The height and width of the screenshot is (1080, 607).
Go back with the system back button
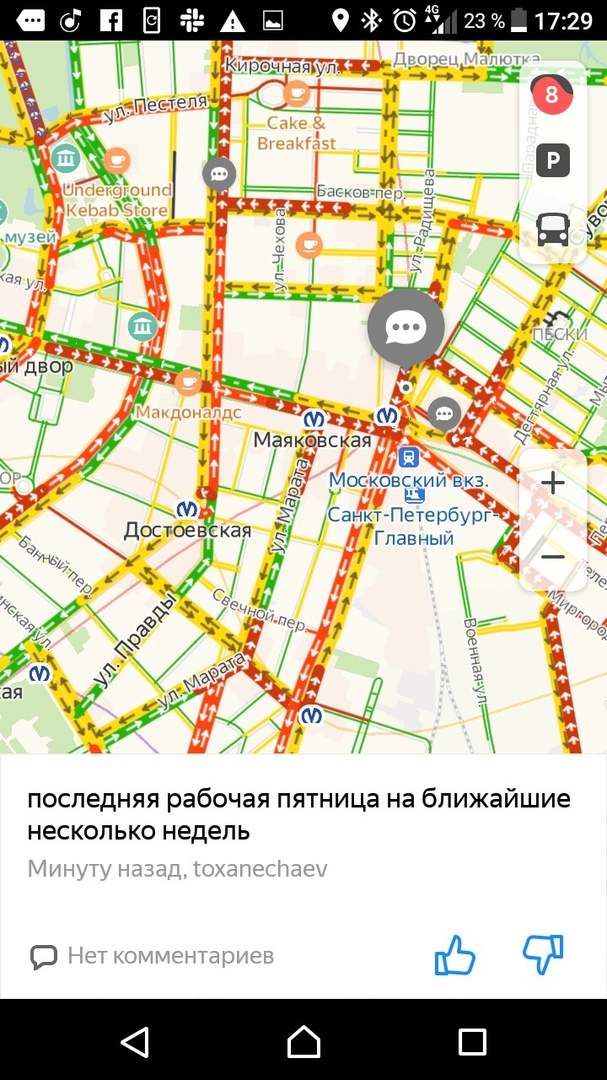tap(135, 1042)
